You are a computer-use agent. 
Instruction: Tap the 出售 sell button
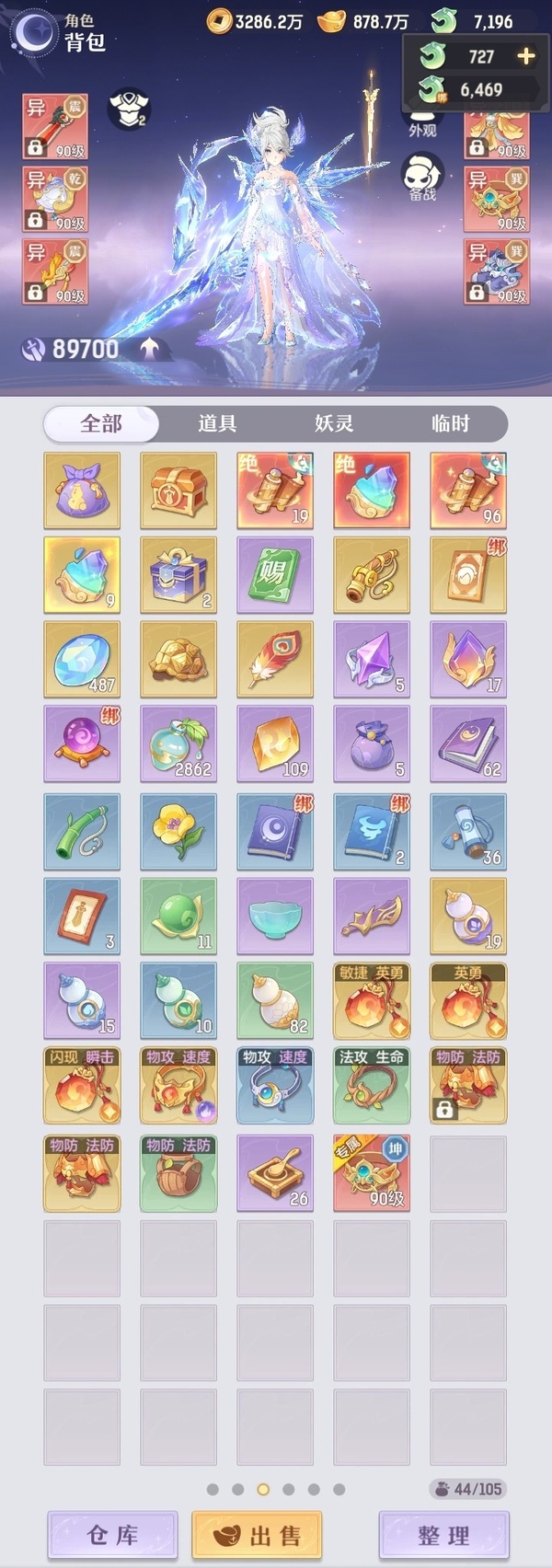click(x=257, y=1535)
